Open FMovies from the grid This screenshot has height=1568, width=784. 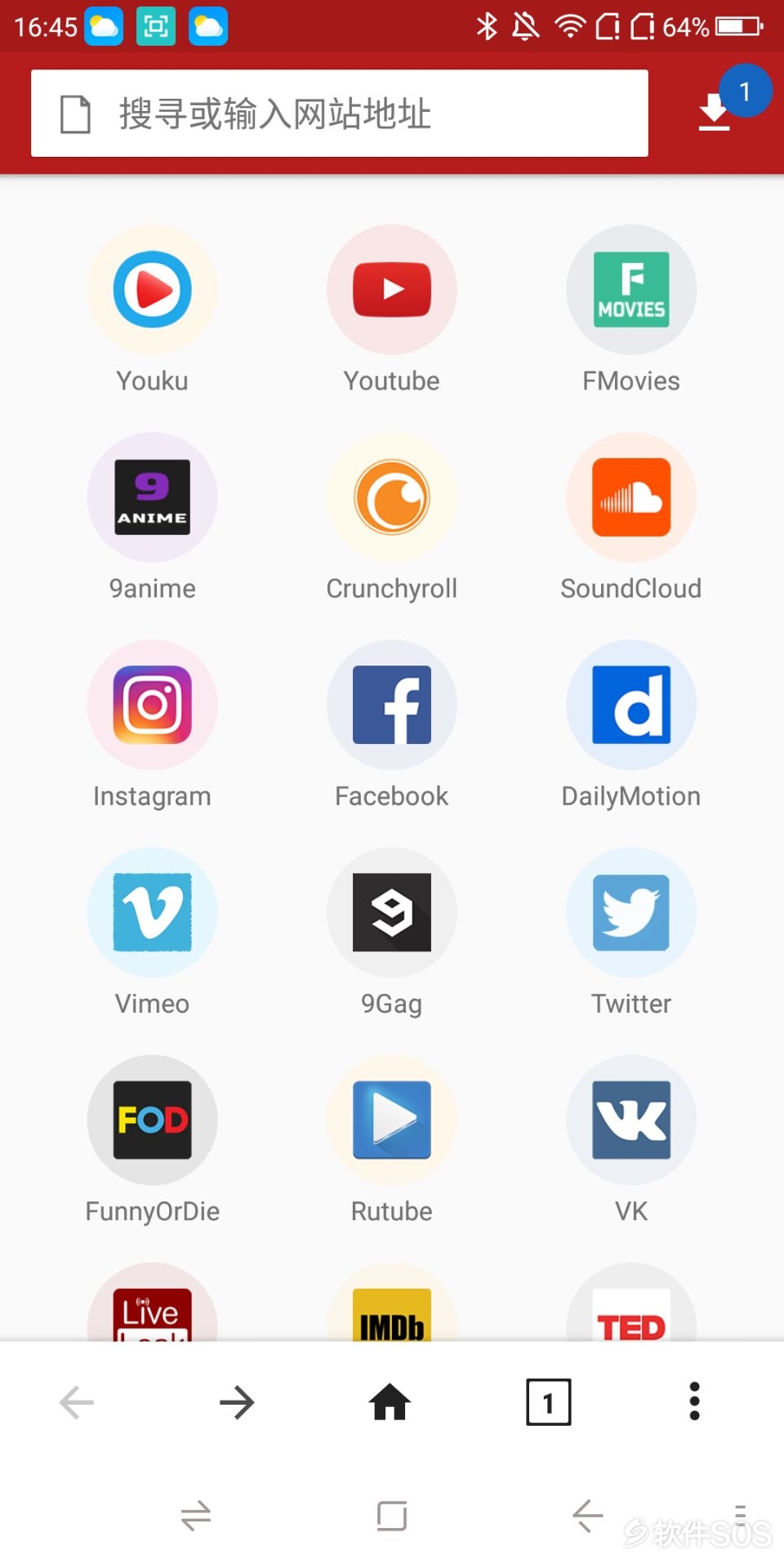point(631,290)
